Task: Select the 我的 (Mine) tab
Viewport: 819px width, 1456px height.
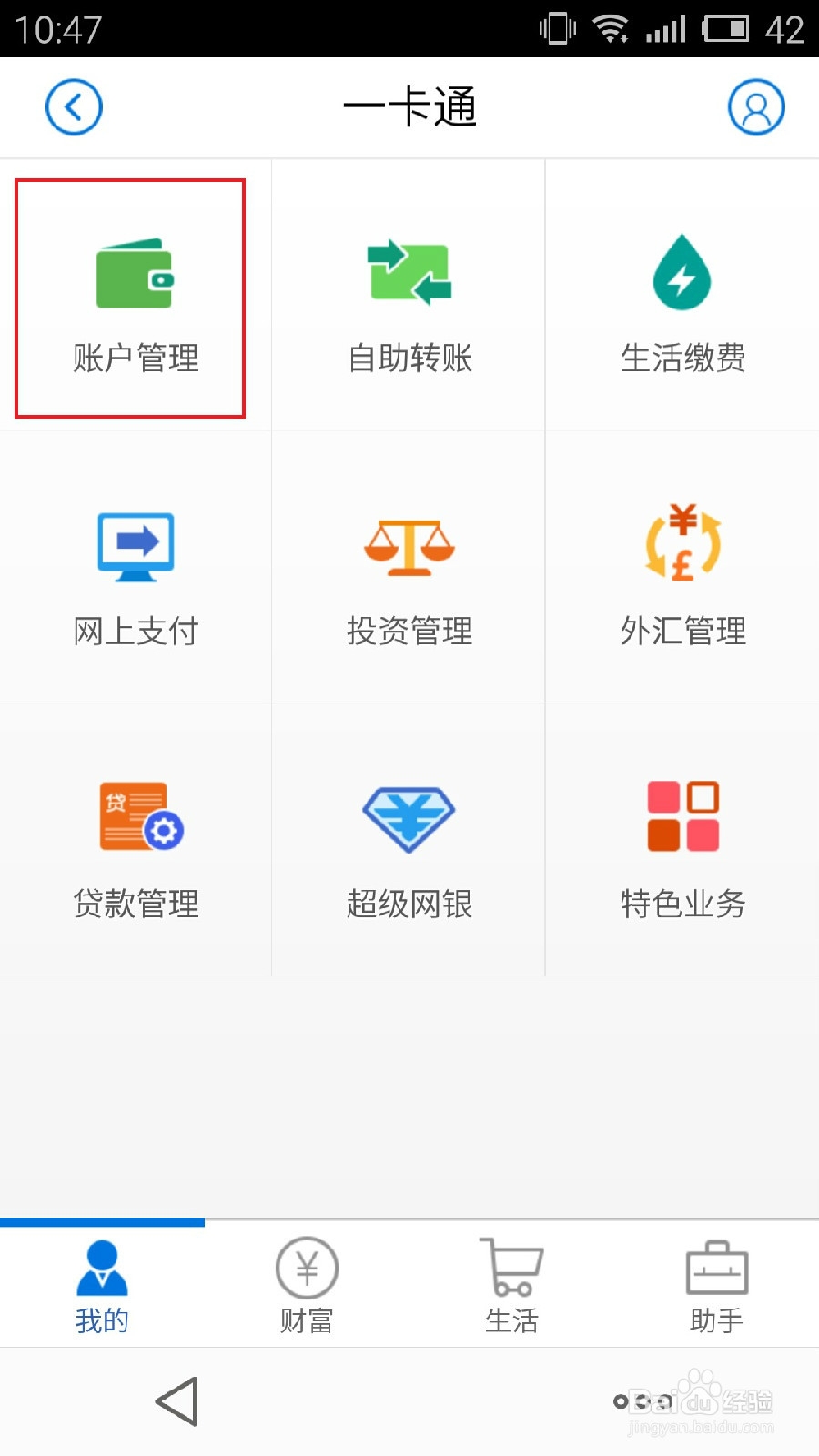Action: (x=101, y=1283)
